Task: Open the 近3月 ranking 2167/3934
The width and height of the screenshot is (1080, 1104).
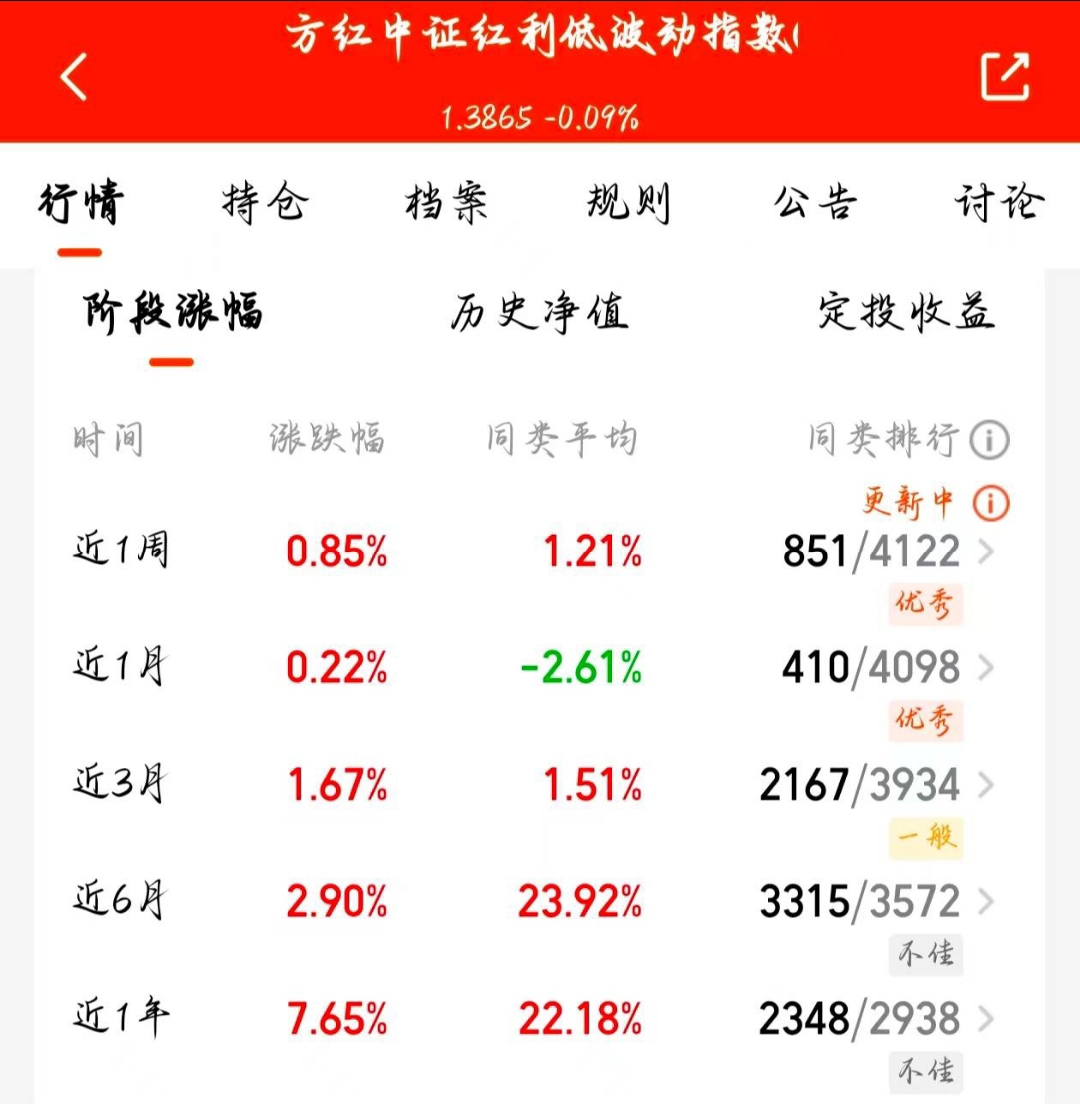Action: pos(877,784)
